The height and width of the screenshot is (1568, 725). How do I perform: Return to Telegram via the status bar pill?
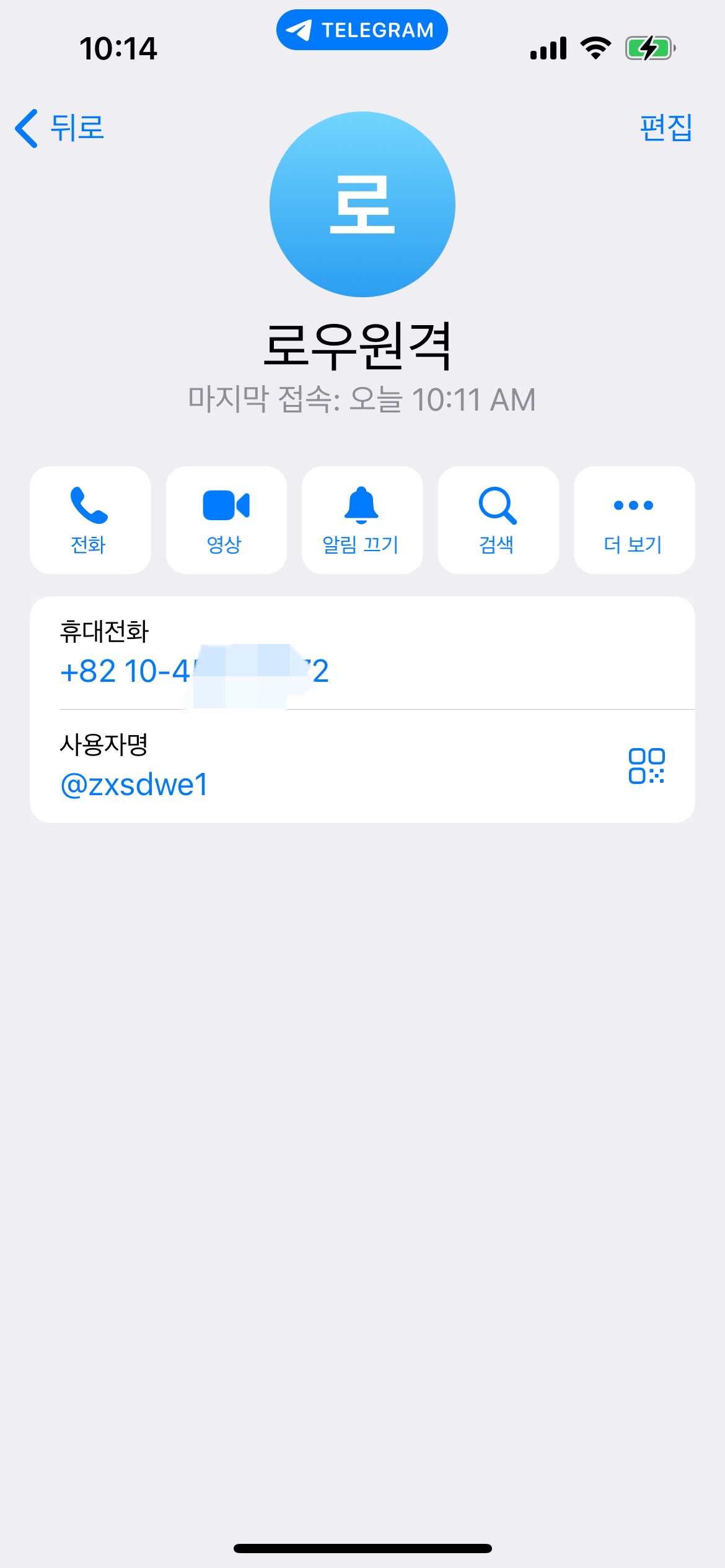[x=362, y=30]
